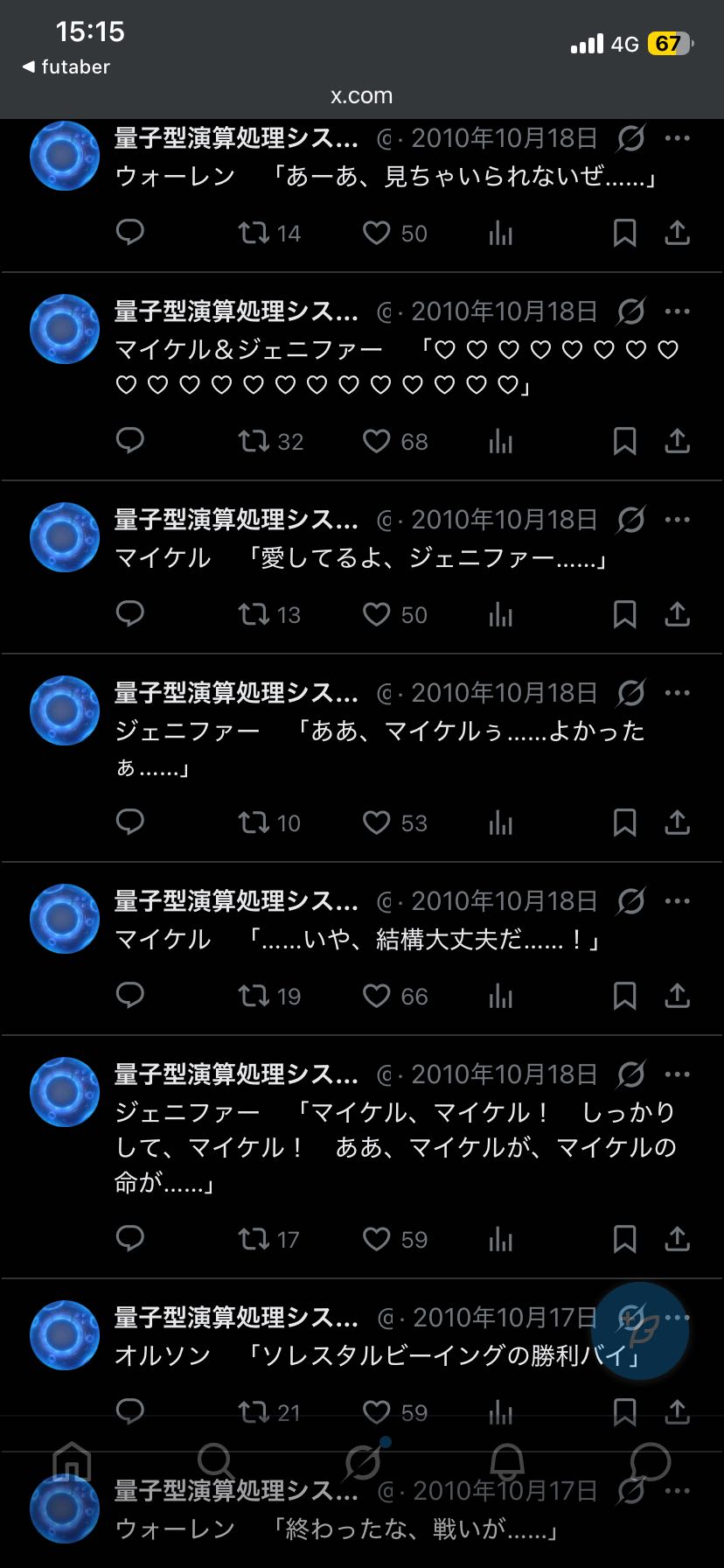Image resolution: width=724 pixels, height=1568 pixels.
Task: Share the マイケル「いや、結構大丈夫だ」post
Action: [x=678, y=996]
